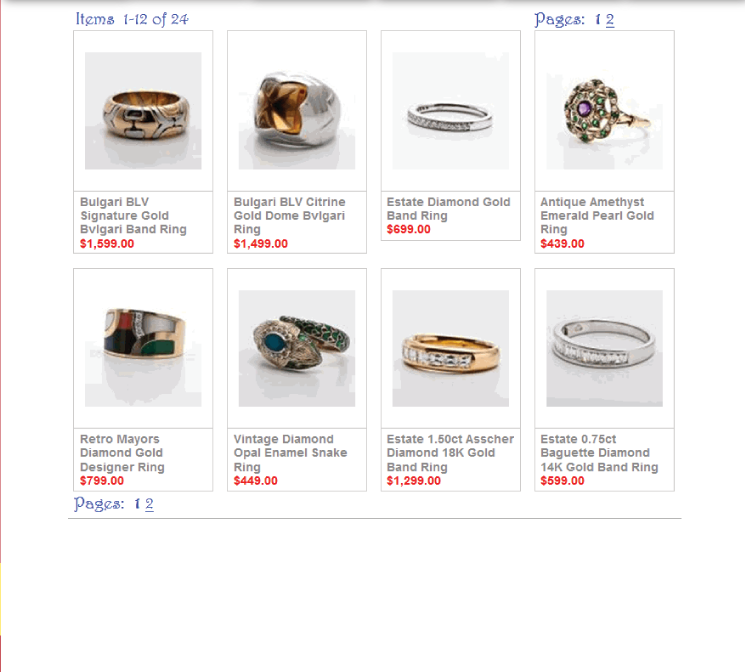Viewport: 745px width, 672px height.
Task: Go to page 2 below the ring grid
Action: (149, 505)
